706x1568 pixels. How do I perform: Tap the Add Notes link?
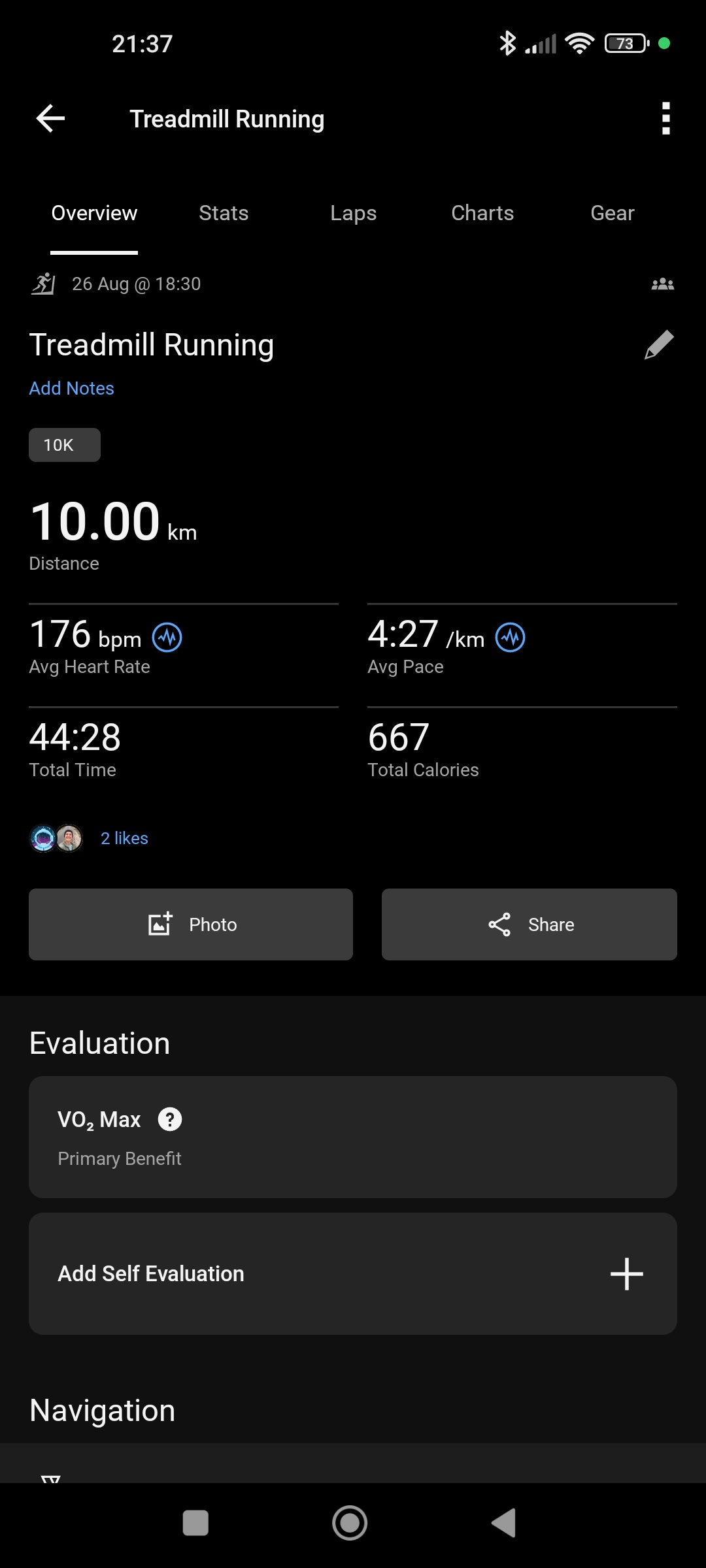pos(72,388)
